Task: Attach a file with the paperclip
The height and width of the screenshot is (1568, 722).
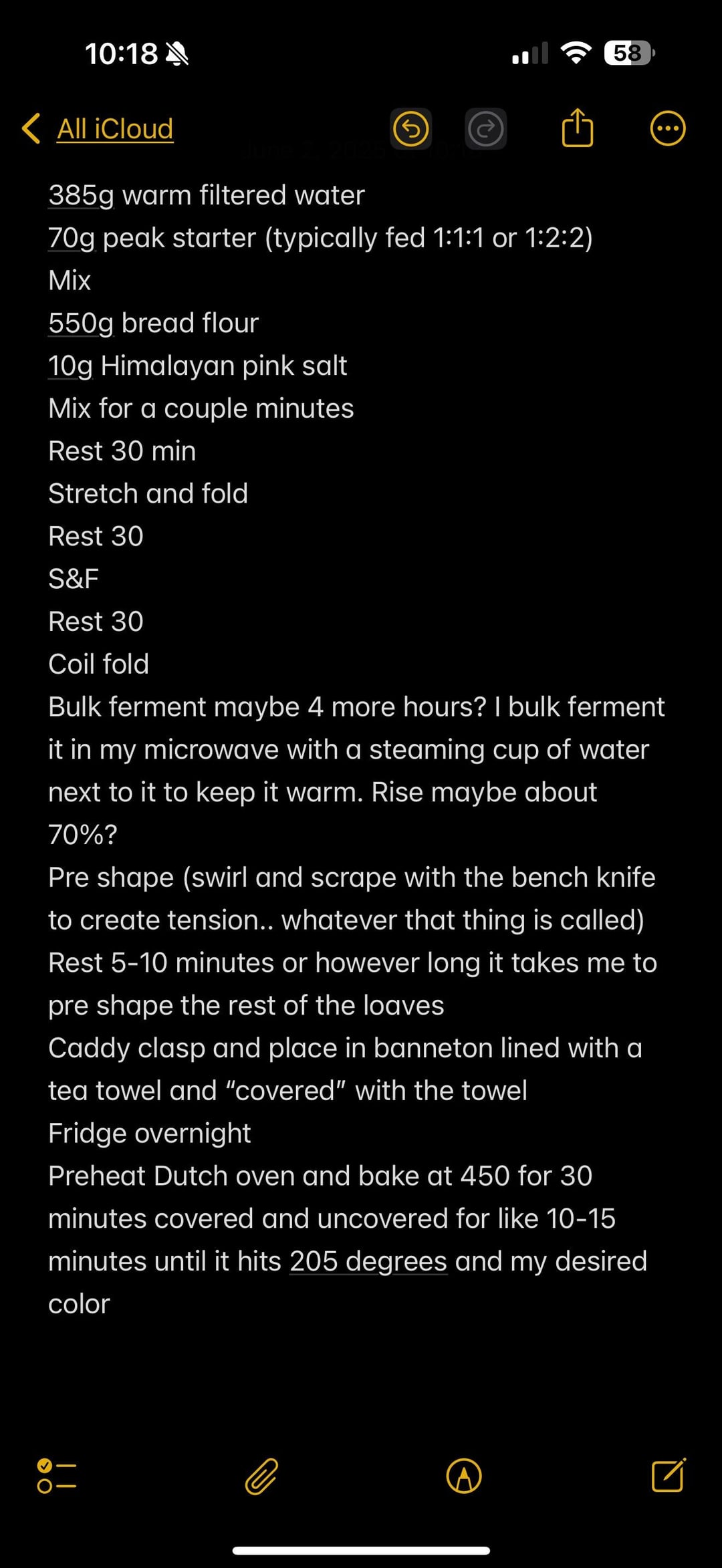Action: (261, 1476)
